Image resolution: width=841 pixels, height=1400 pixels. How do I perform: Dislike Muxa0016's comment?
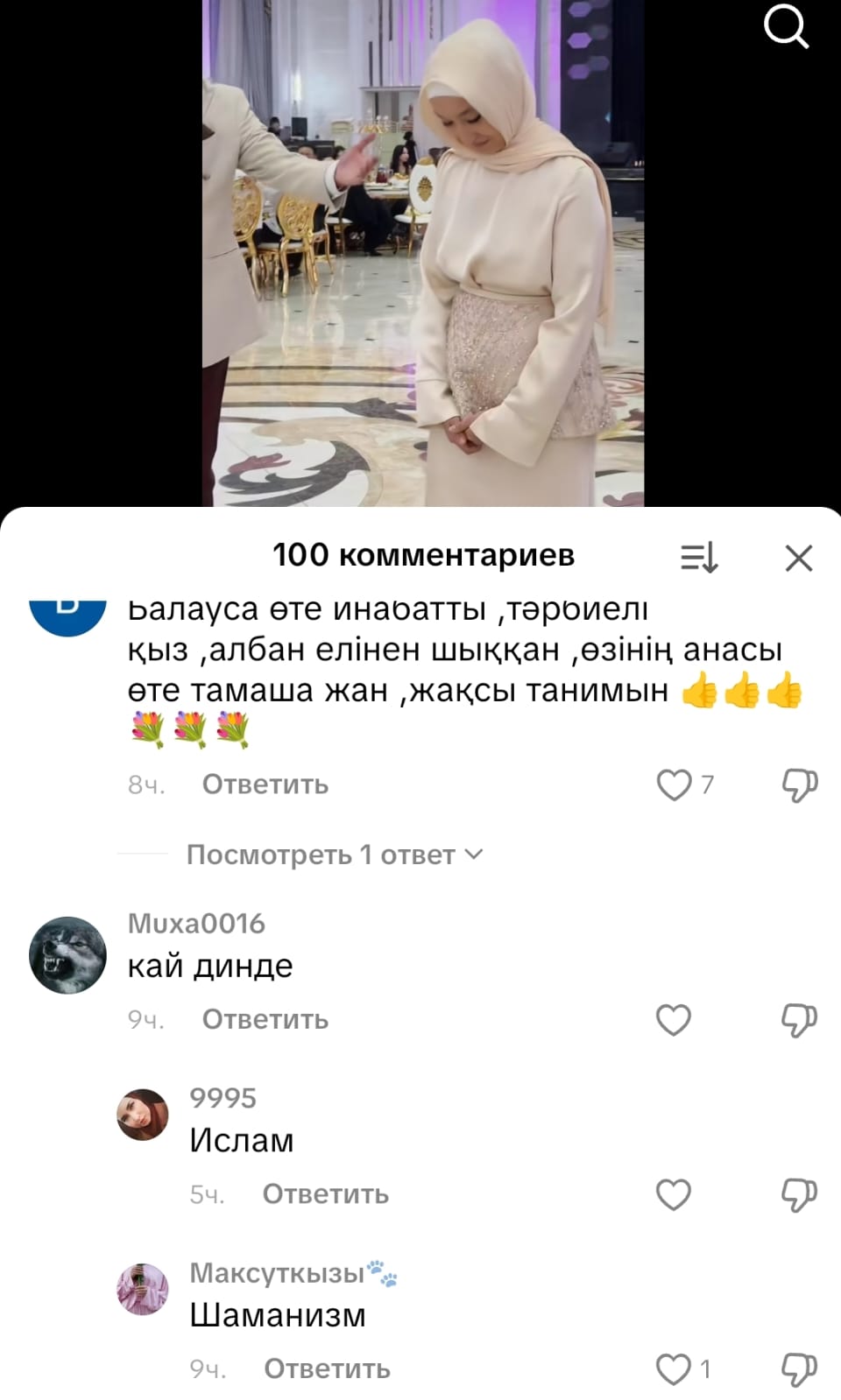coord(799,1020)
